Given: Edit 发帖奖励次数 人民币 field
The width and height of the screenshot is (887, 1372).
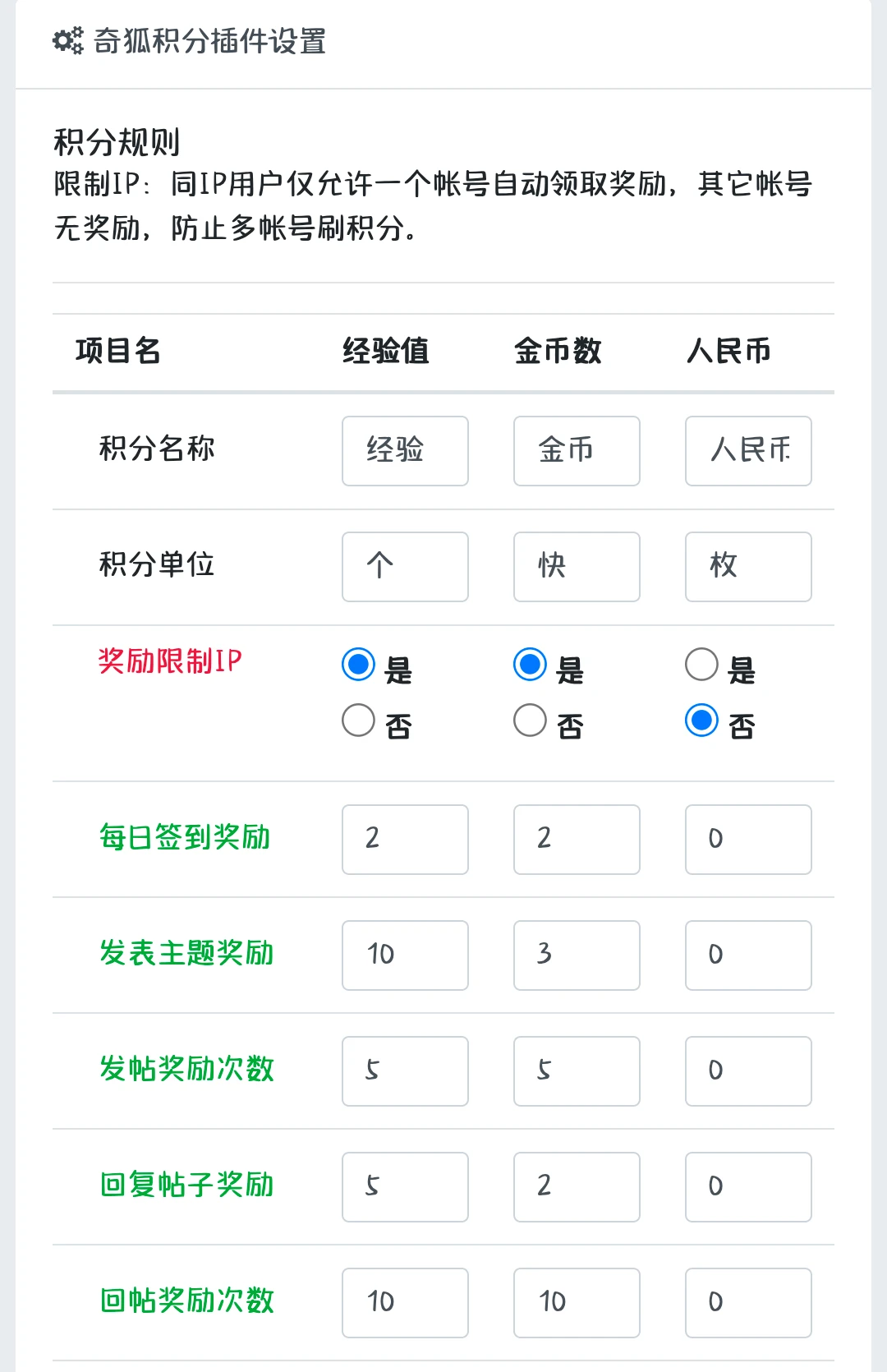Looking at the screenshot, I should pyautogui.click(x=748, y=1071).
